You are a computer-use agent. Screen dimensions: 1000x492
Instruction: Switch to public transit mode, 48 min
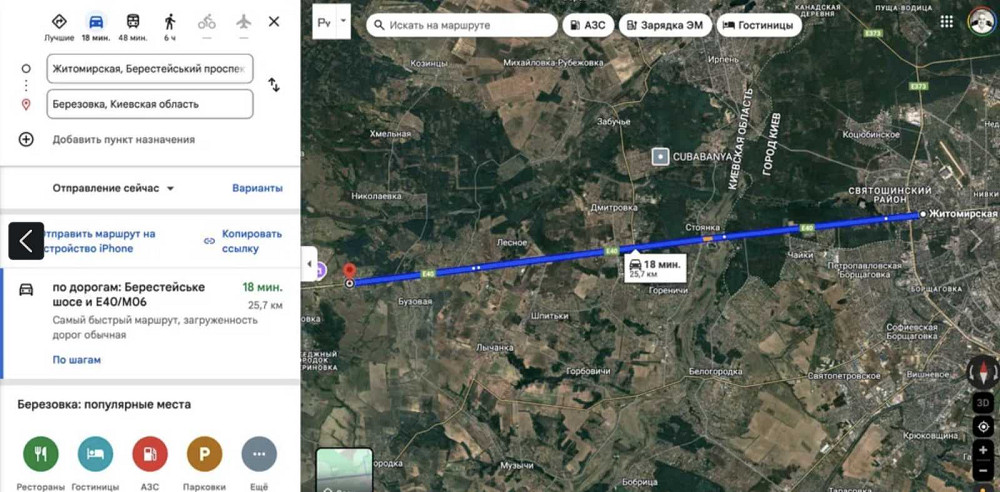[133, 25]
